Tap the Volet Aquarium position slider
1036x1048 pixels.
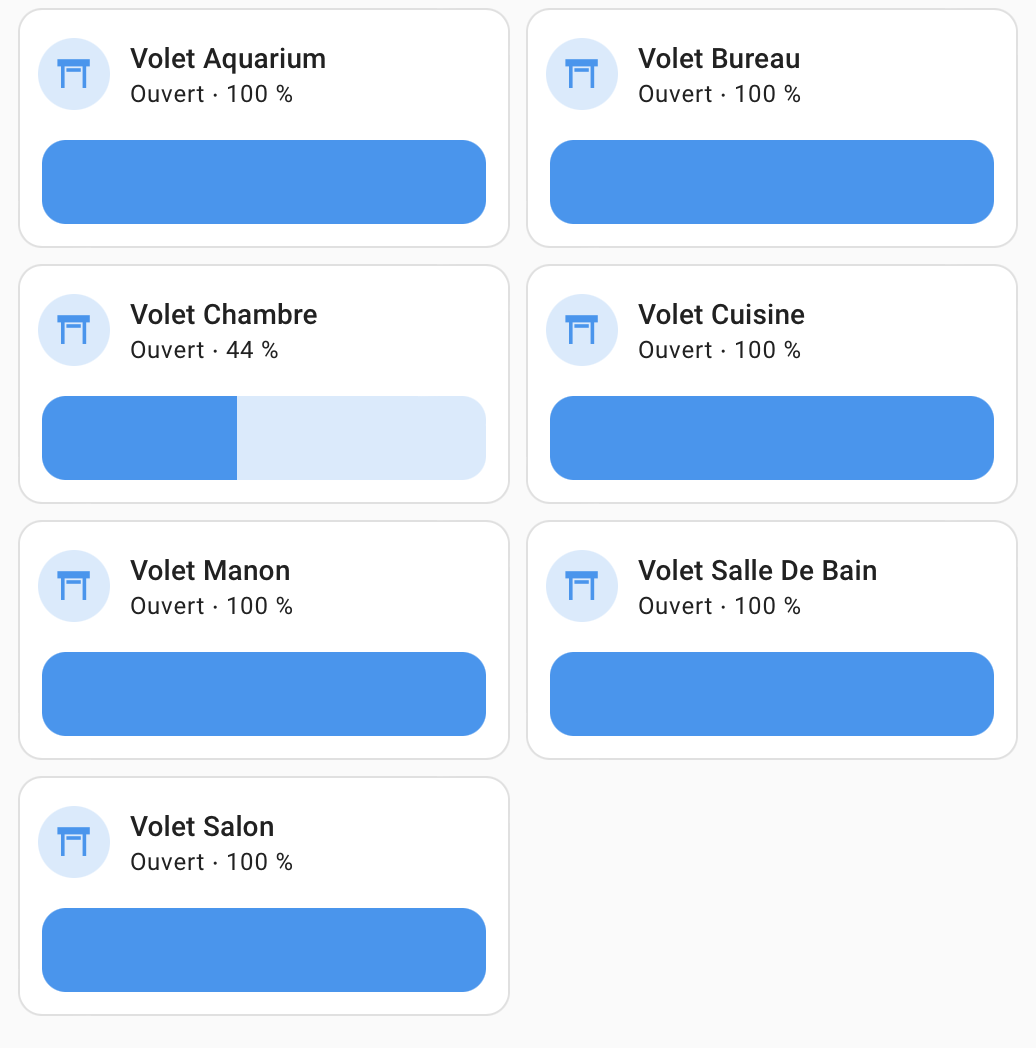[x=264, y=182]
